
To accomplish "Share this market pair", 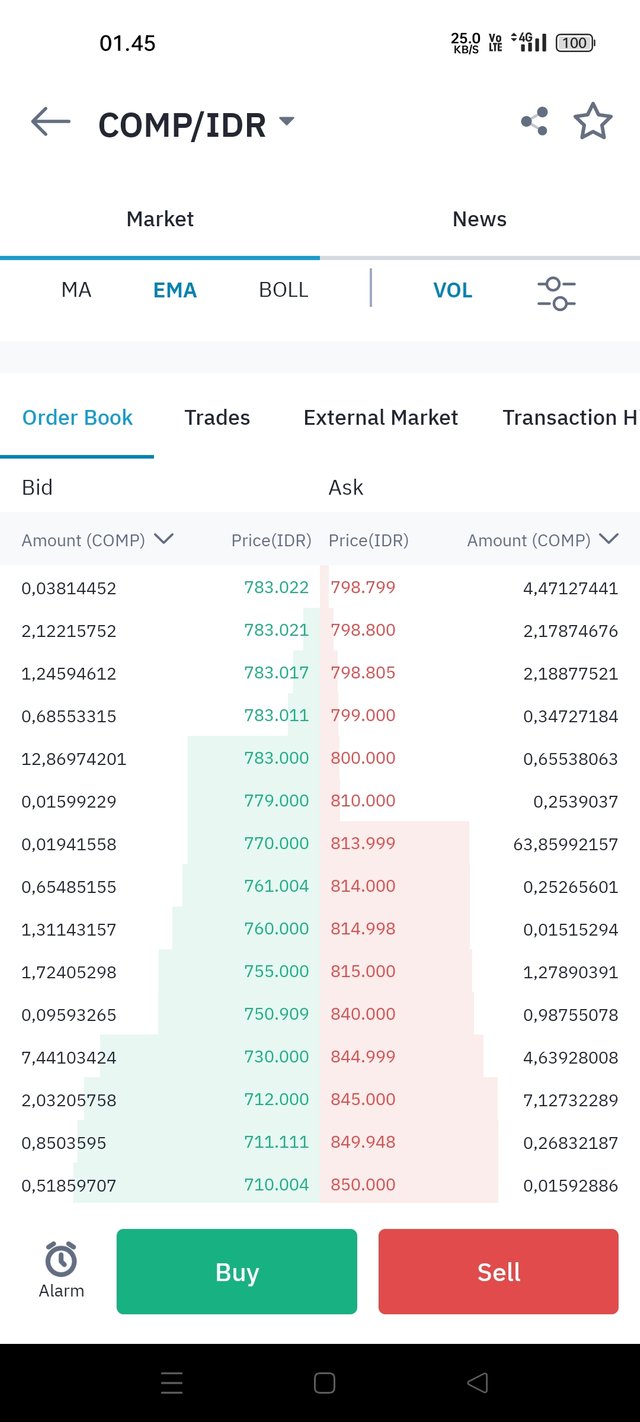I will point(534,122).
